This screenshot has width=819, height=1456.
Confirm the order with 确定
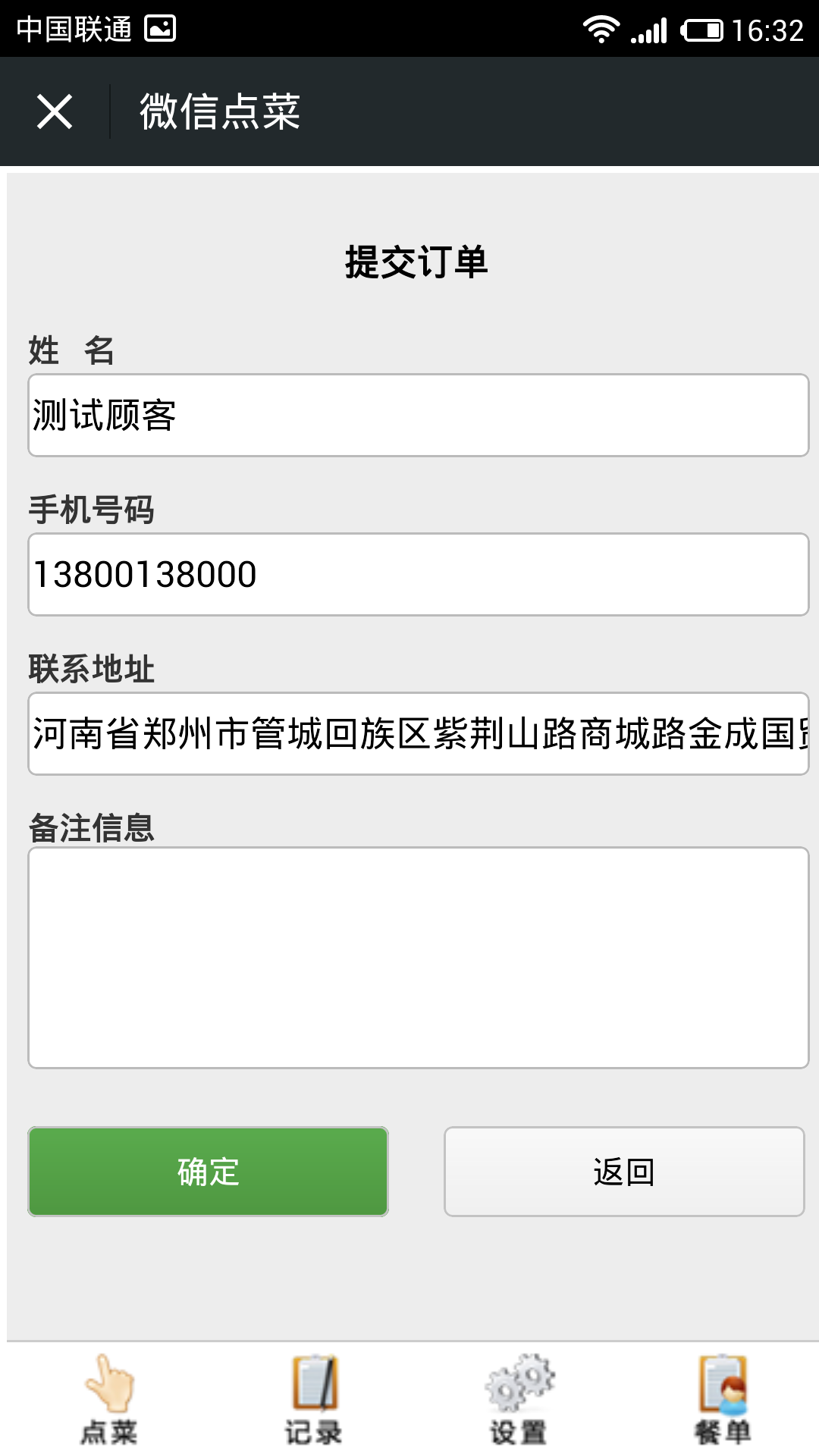click(208, 1172)
